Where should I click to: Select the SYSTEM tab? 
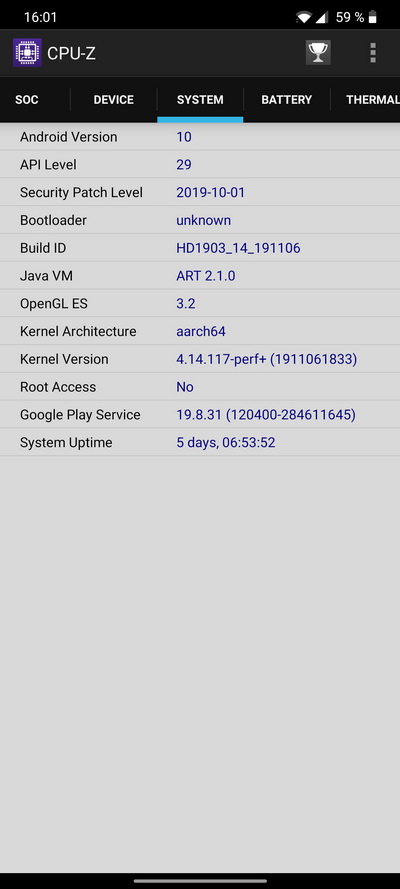[x=200, y=100]
